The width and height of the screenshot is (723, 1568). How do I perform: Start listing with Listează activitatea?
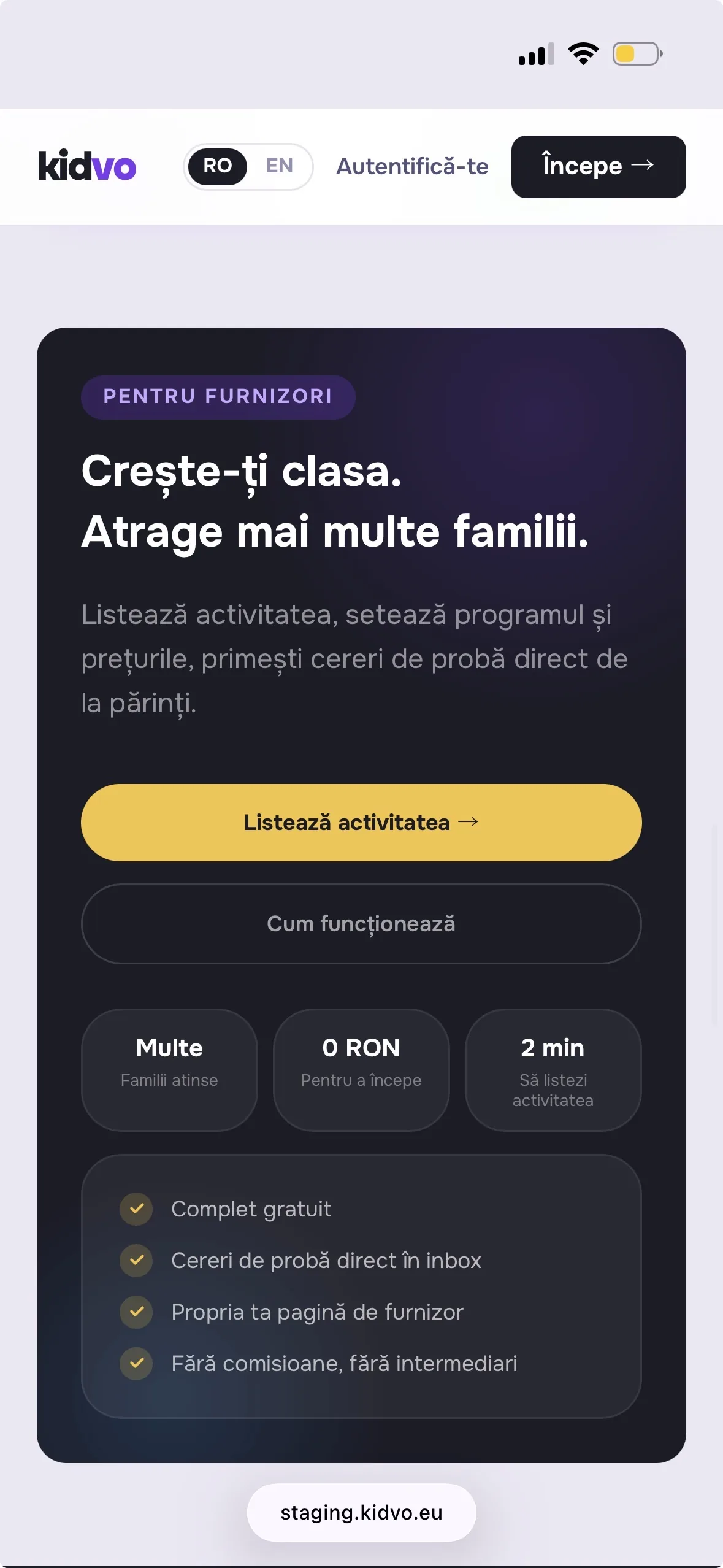click(361, 822)
